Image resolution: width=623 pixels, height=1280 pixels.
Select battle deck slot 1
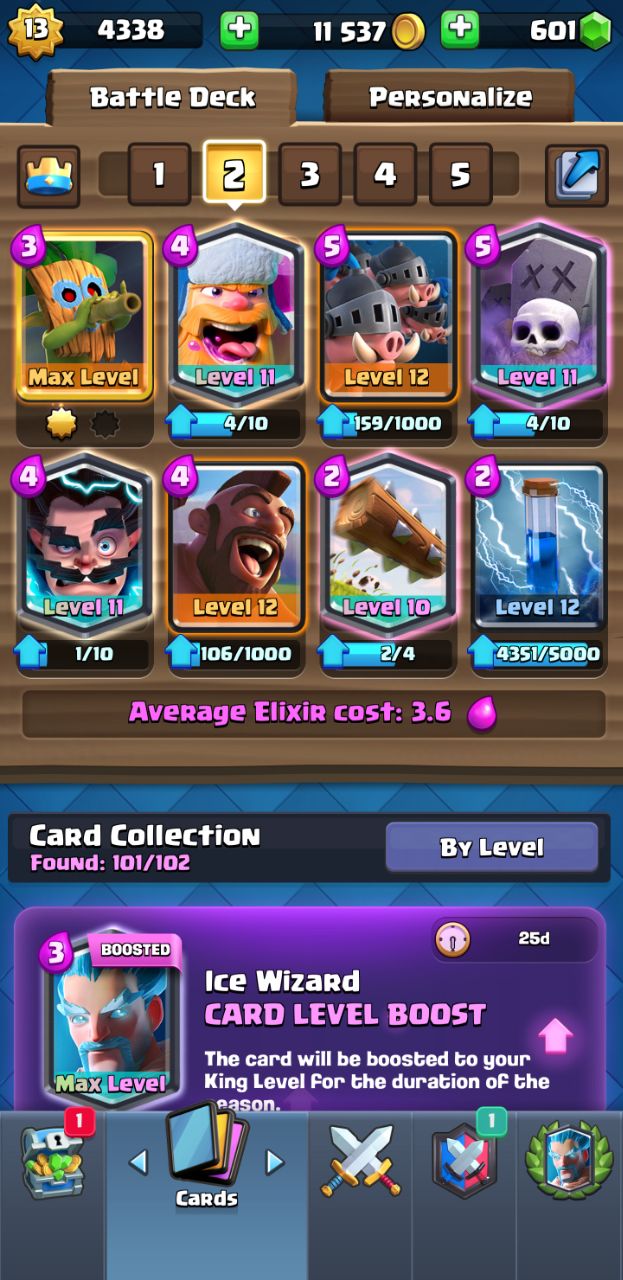coord(158,175)
